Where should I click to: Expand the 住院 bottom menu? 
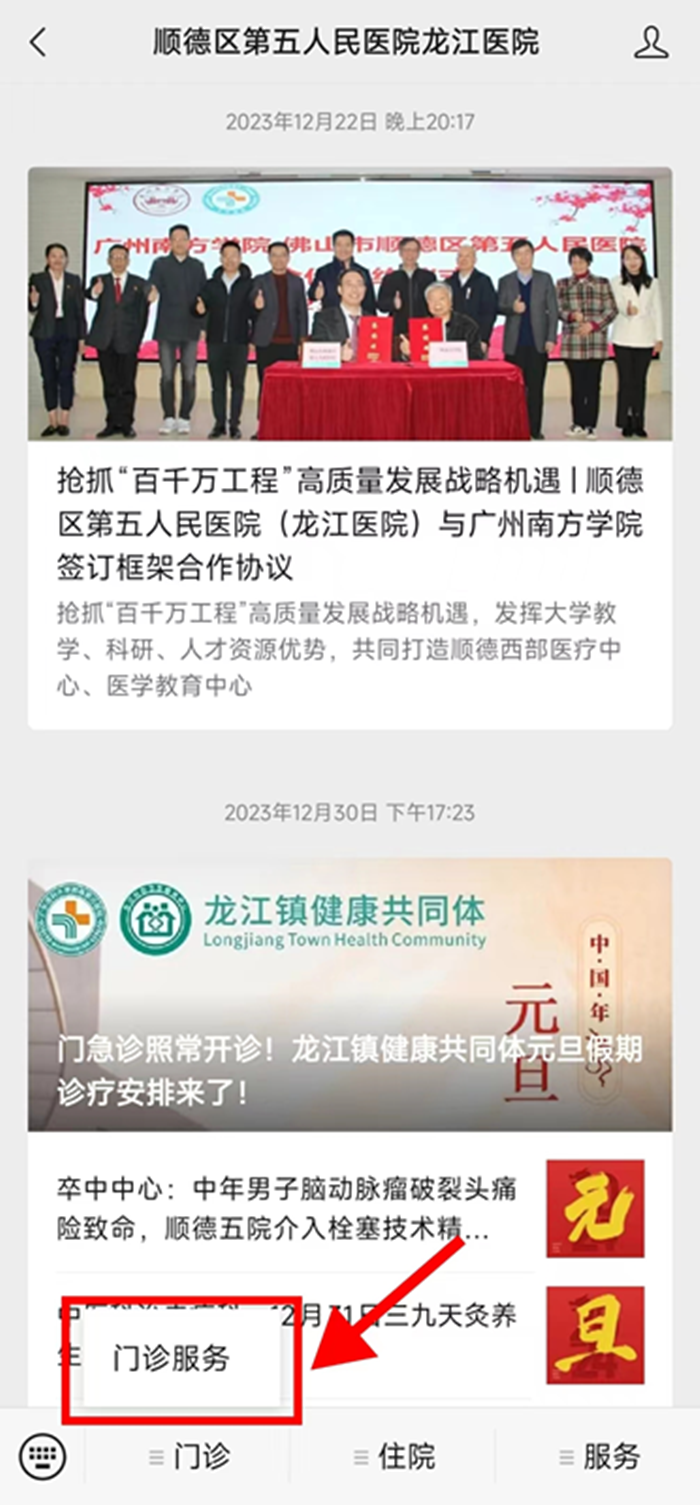[x=396, y=1456]
